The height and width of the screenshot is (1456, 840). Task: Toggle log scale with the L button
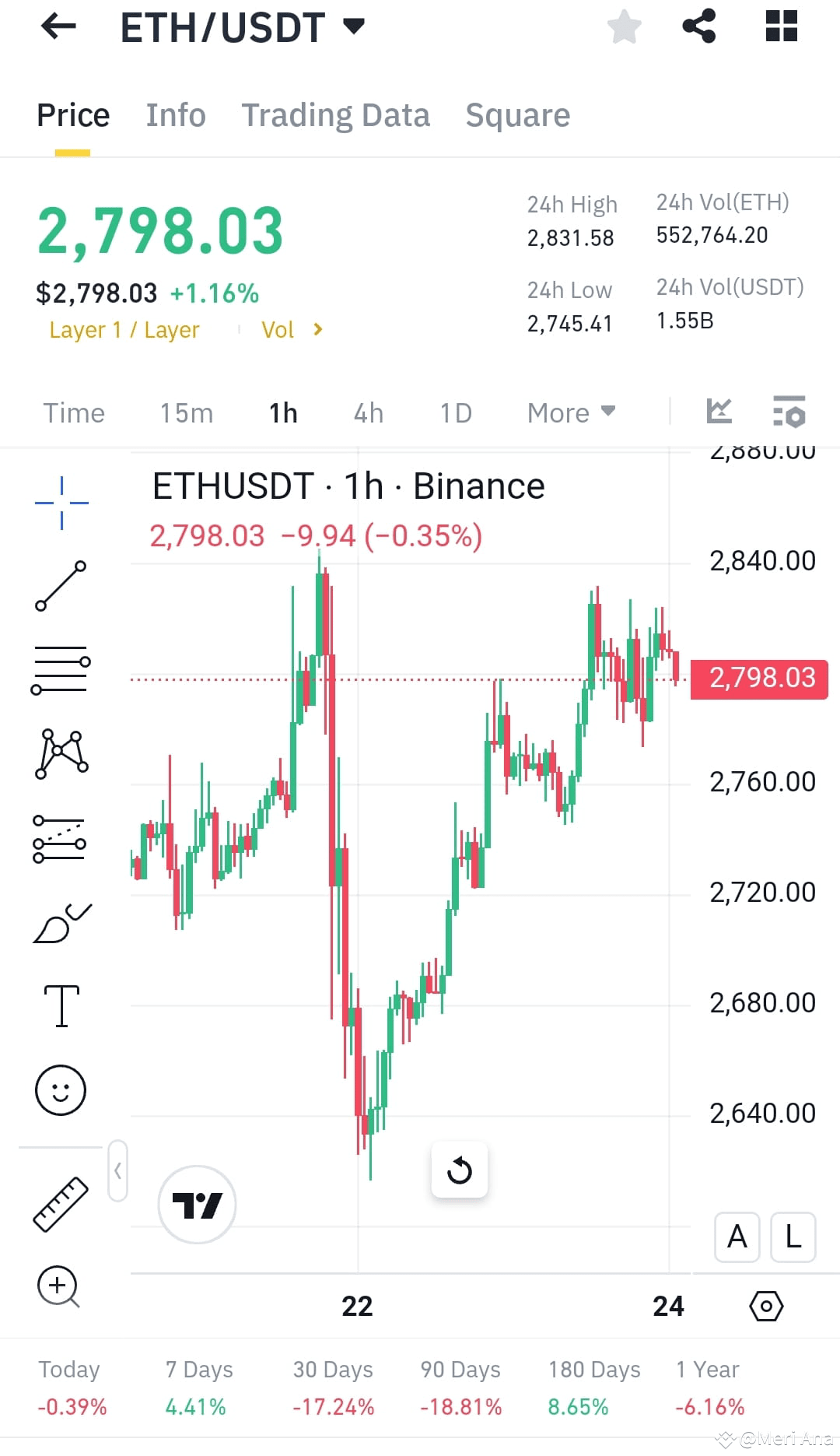click(x=793, y=1237)
